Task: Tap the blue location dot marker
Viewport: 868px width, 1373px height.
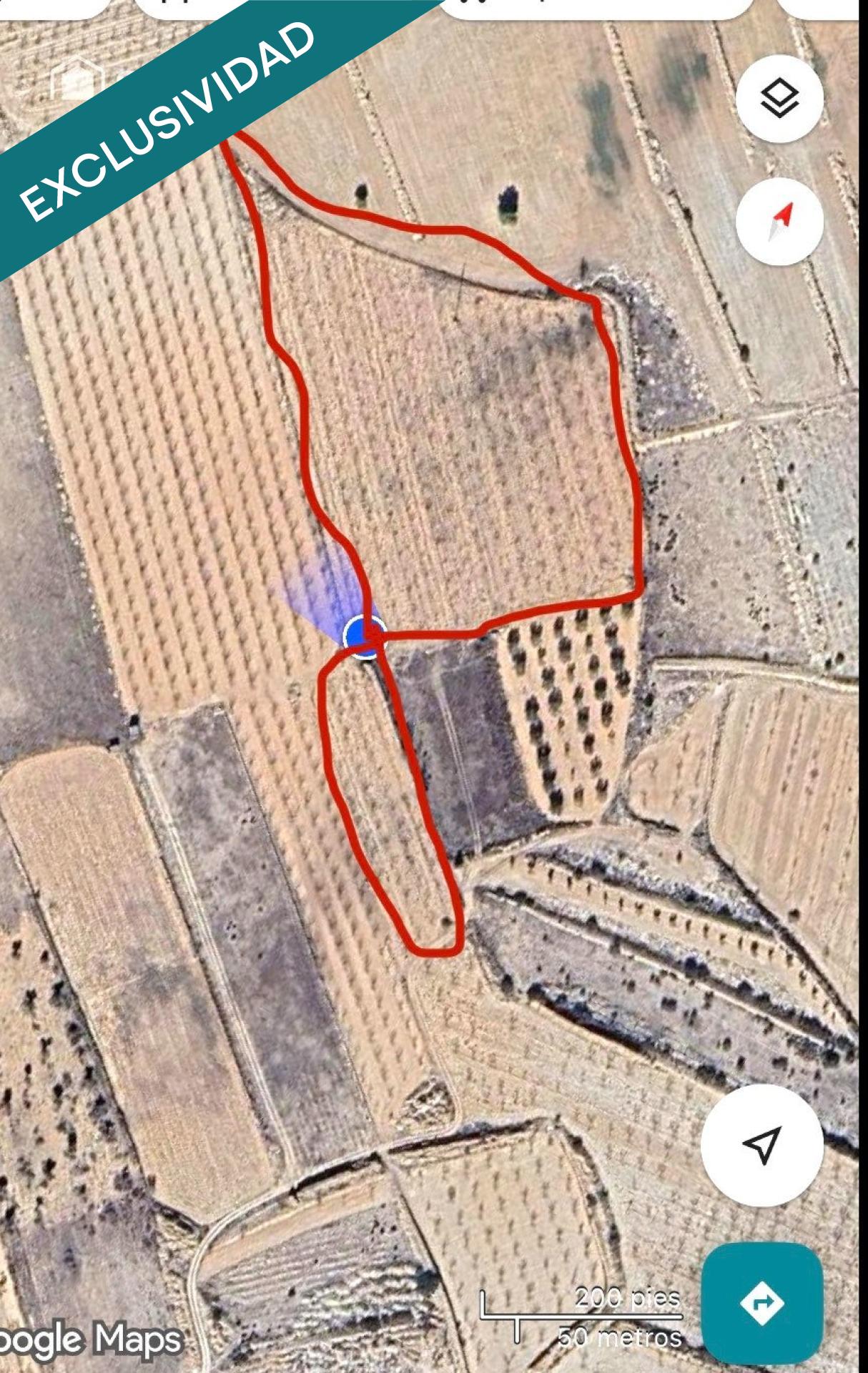Action: 363,636
